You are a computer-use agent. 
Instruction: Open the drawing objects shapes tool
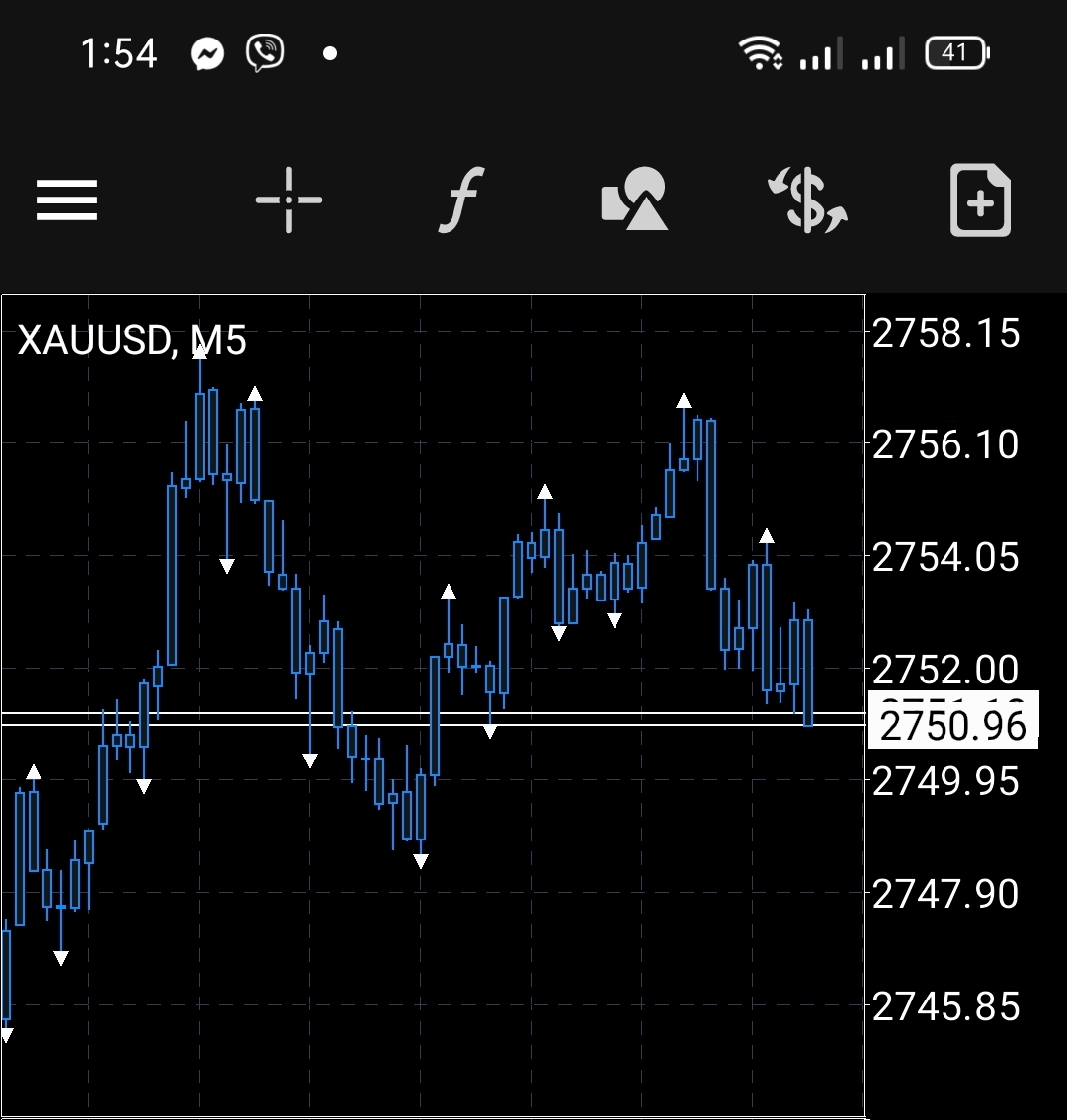point(634,200)
